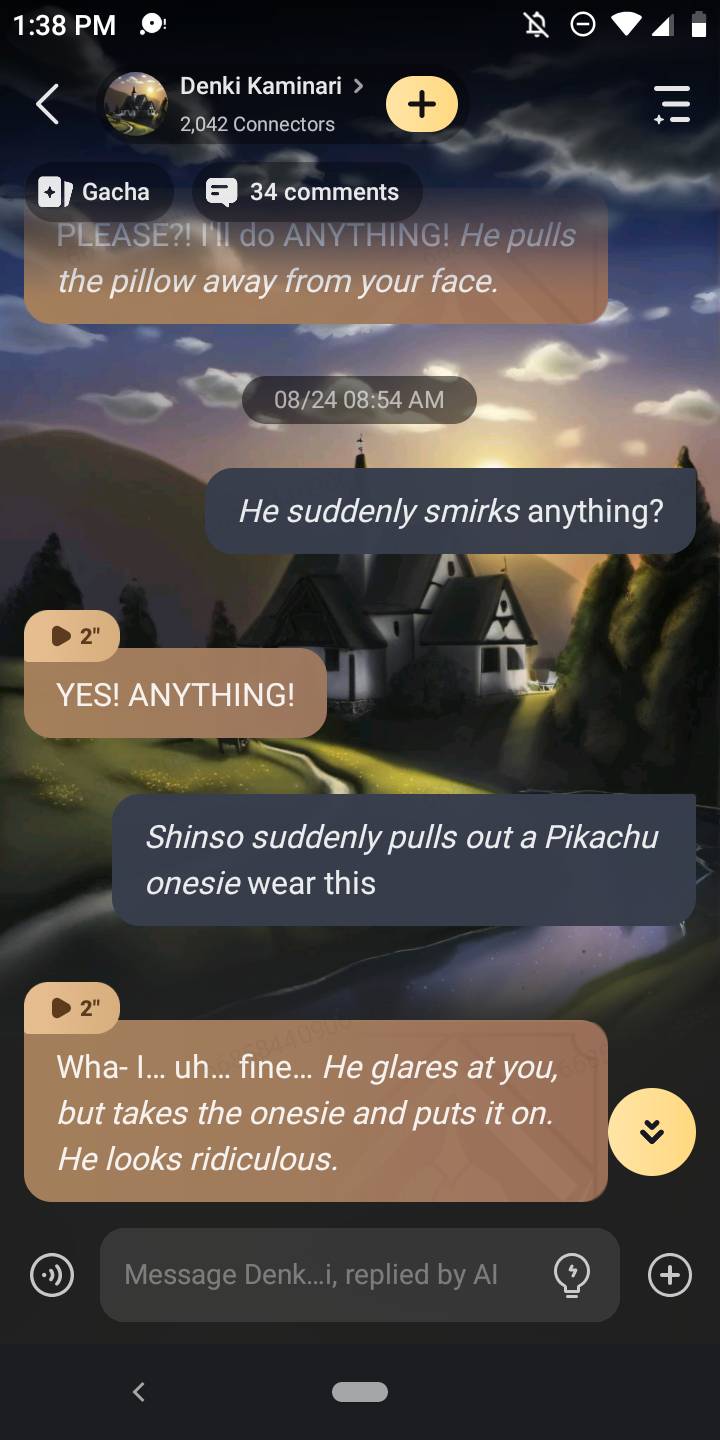View the 34 comments
The image size is (720, 1440).
tap(306, 192)
